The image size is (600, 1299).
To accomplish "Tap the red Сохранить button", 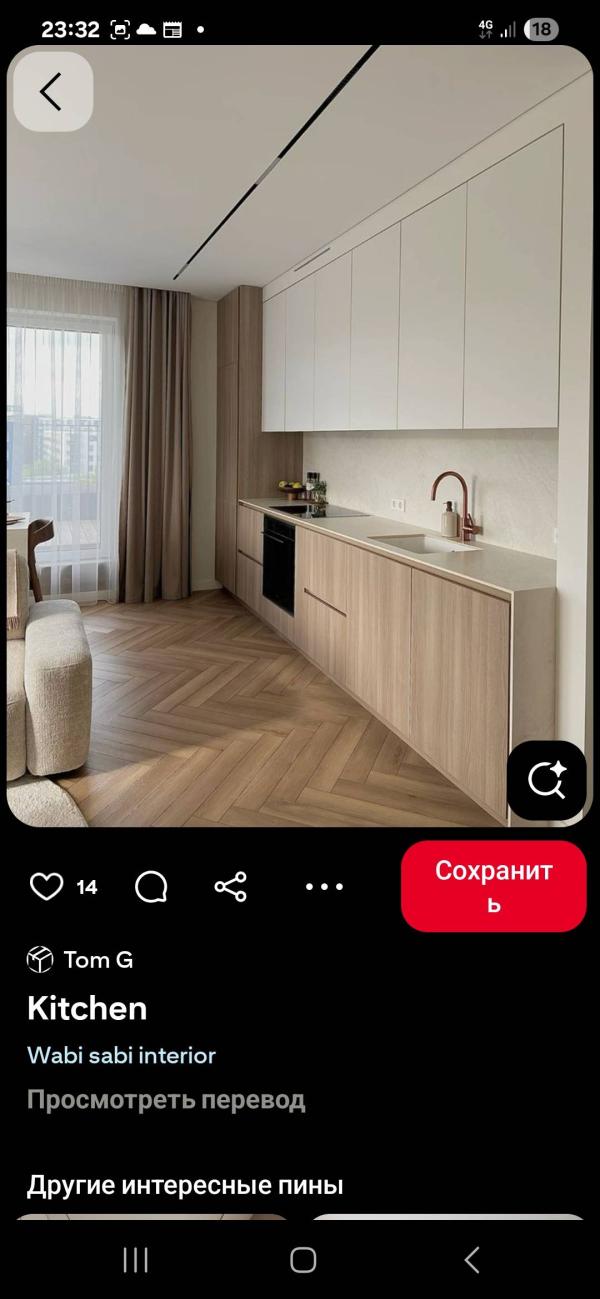I will [493, 886].
